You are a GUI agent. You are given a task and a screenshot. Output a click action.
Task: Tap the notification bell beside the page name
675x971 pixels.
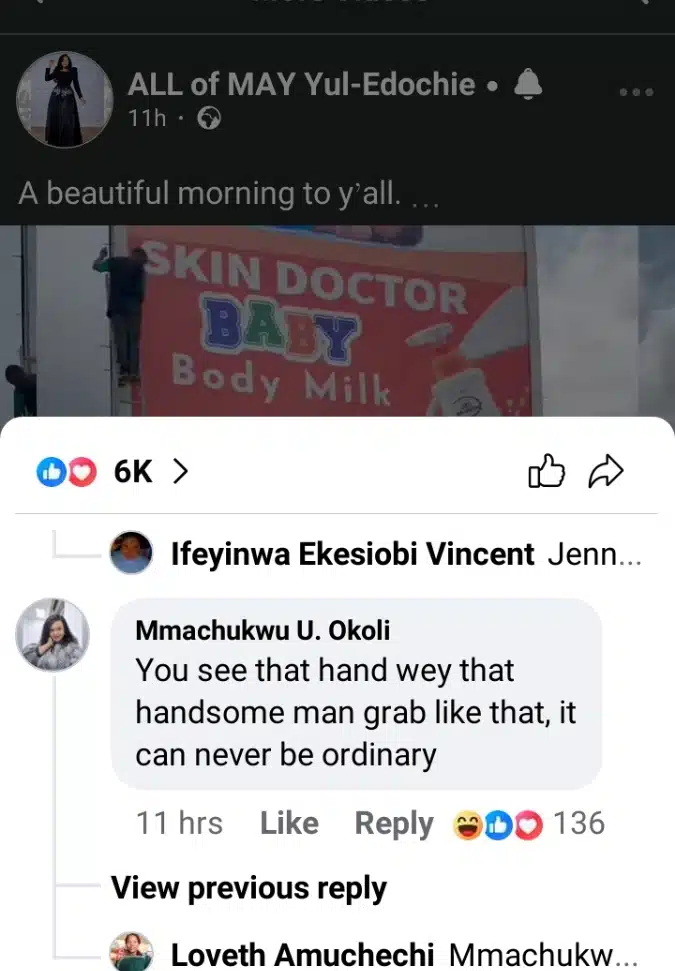528,86
